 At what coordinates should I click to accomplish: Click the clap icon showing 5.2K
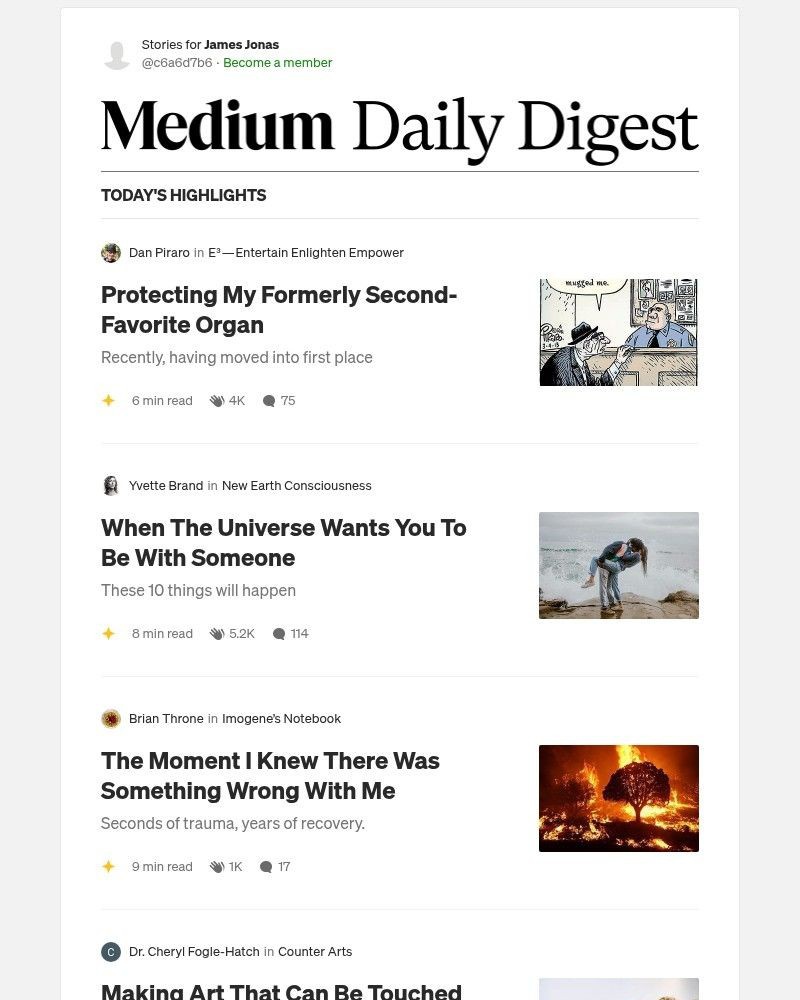218,633
